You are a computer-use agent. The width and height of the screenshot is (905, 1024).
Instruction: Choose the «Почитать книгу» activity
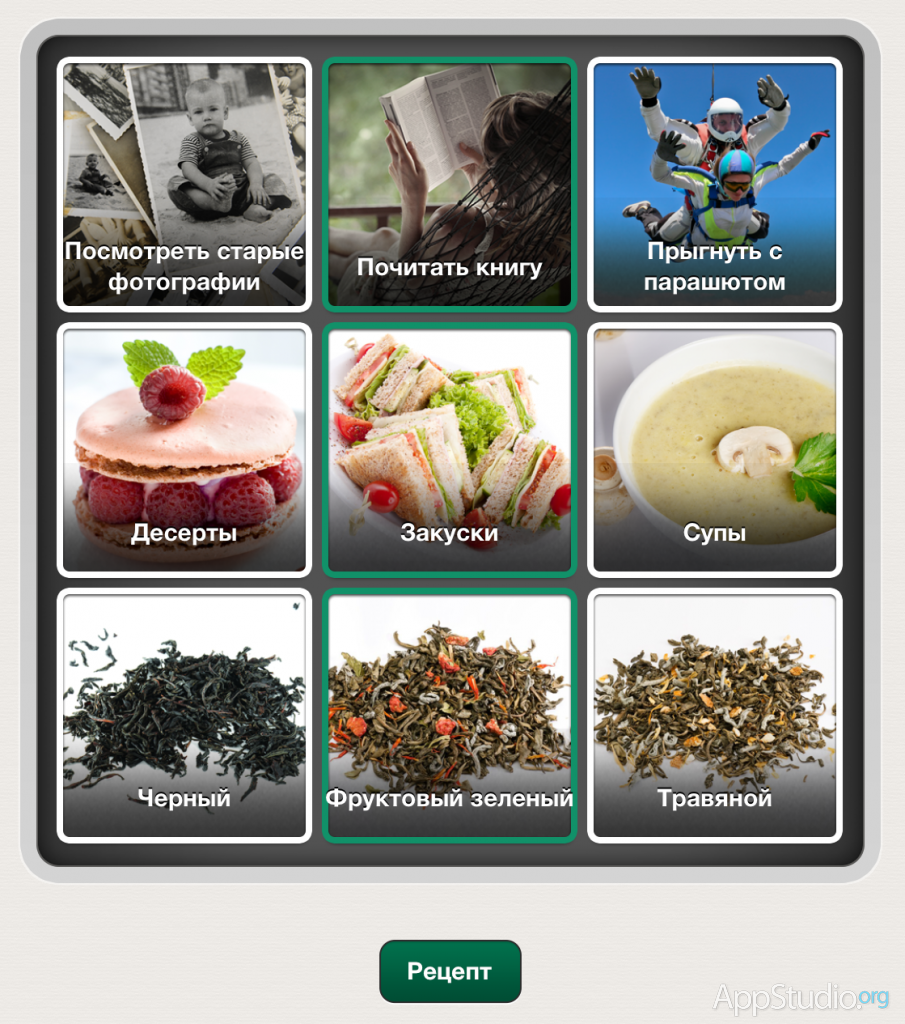449,184
